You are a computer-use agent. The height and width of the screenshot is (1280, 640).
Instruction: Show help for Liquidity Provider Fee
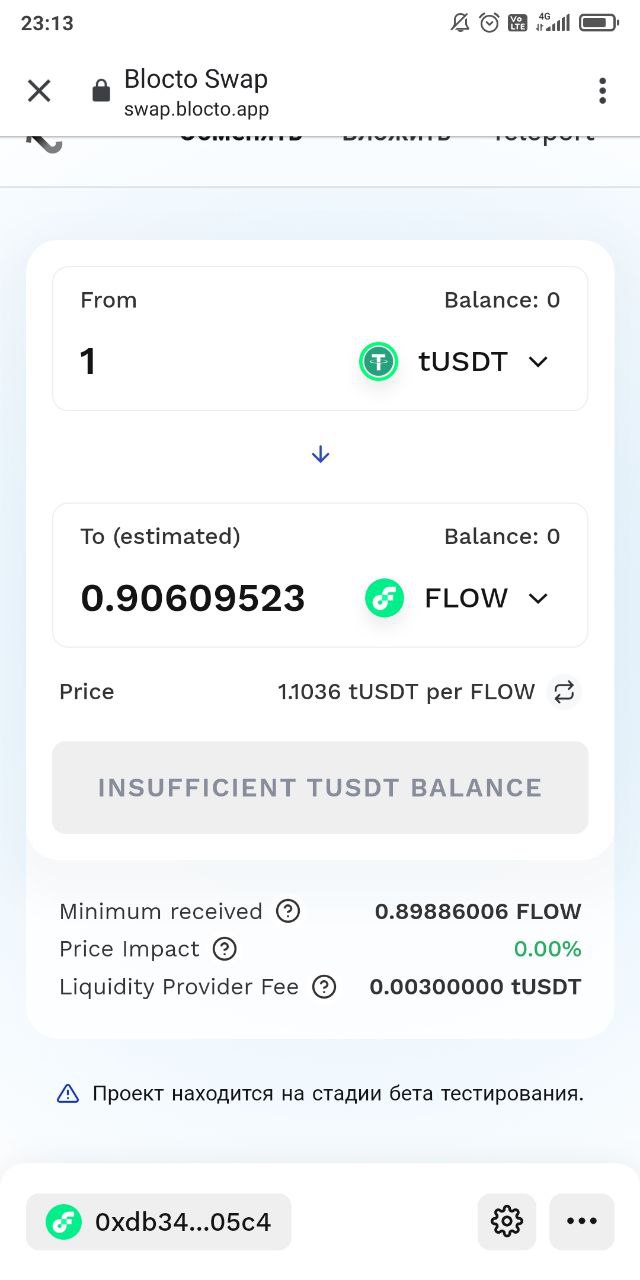click(x=324, y=987)
